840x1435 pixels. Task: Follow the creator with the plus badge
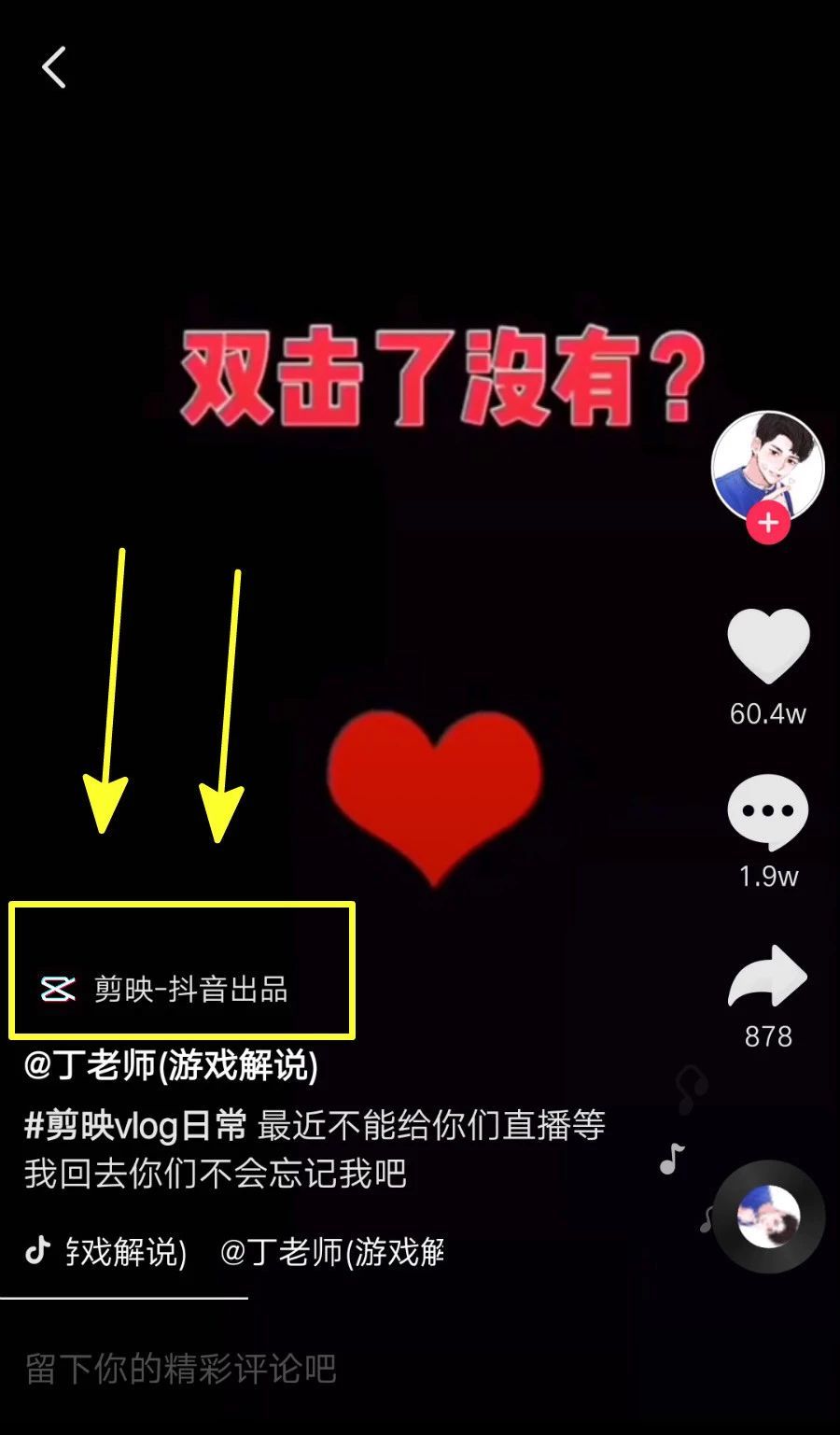point(768,523)
